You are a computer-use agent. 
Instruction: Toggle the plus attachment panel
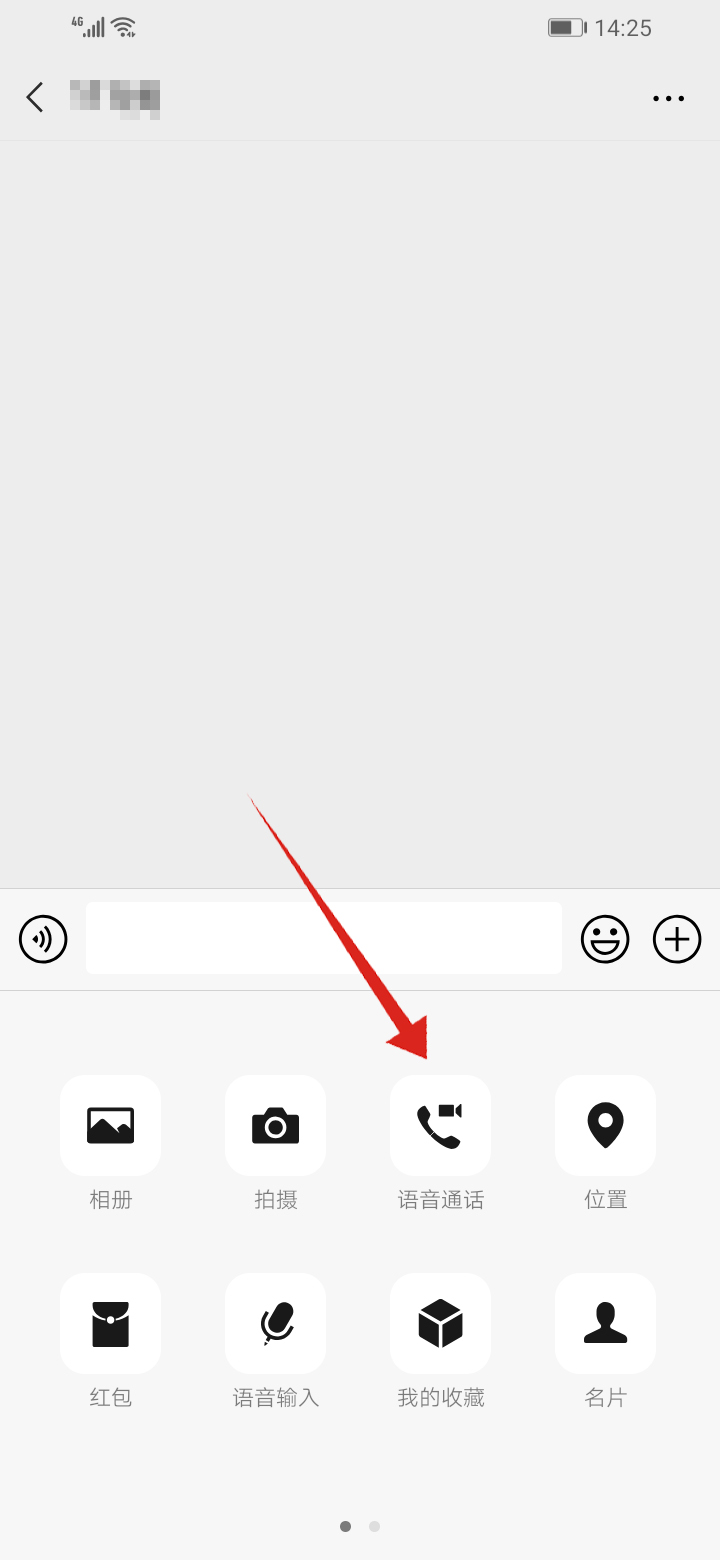point(677,939)
